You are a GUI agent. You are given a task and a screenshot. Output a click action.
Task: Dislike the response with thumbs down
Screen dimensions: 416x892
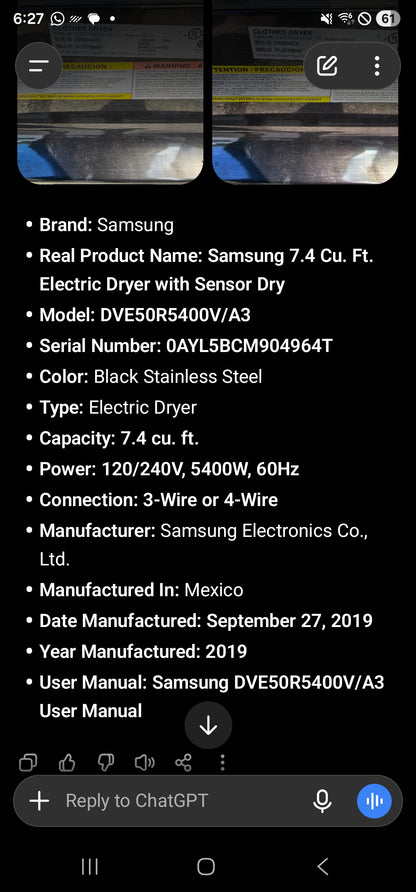click(x=106, y=762)
